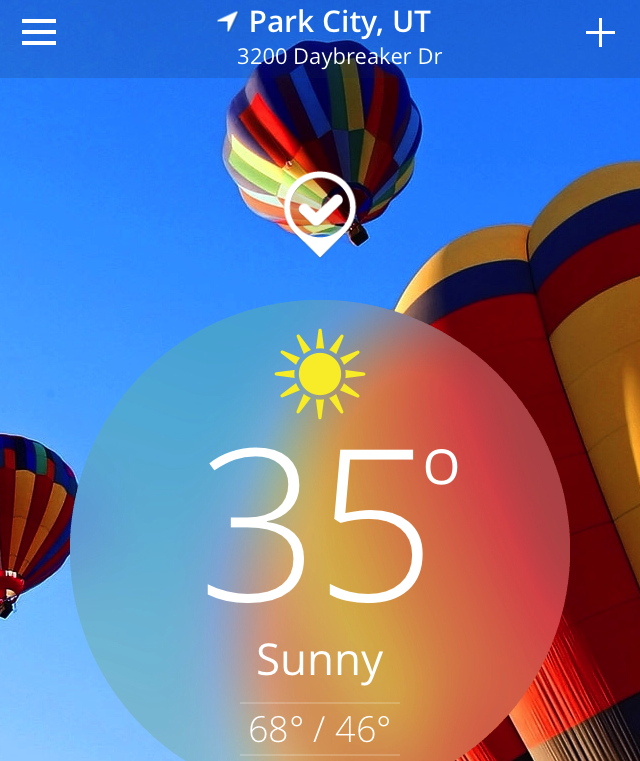This screenshot has height=761, width=640.
Task: Add a new location with plus icon
Action: [600, 33]
